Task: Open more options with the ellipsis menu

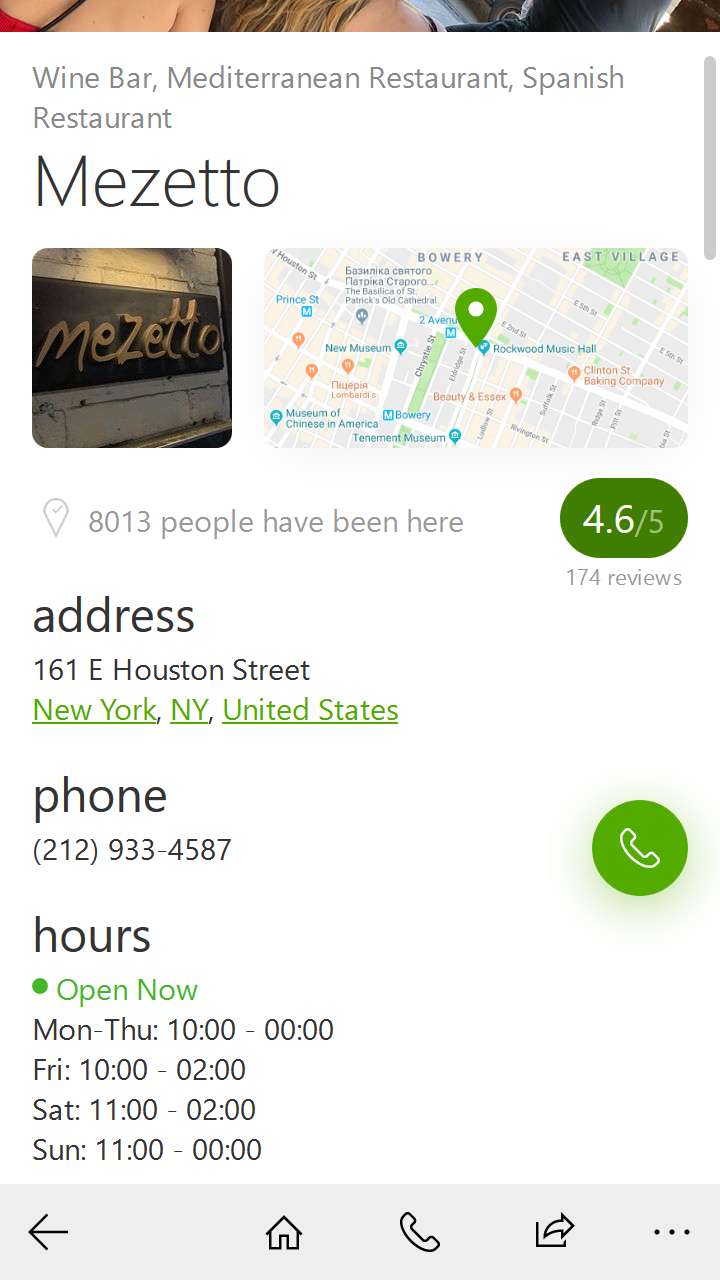Action: 672,1232
